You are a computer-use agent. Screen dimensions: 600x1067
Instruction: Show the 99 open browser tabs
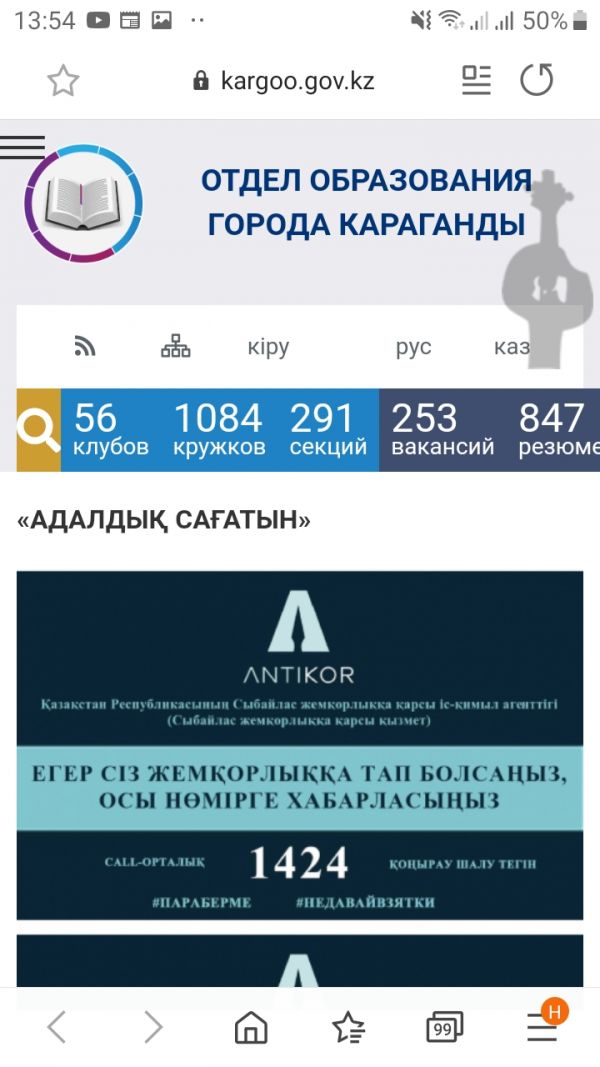click(444, 1027)
